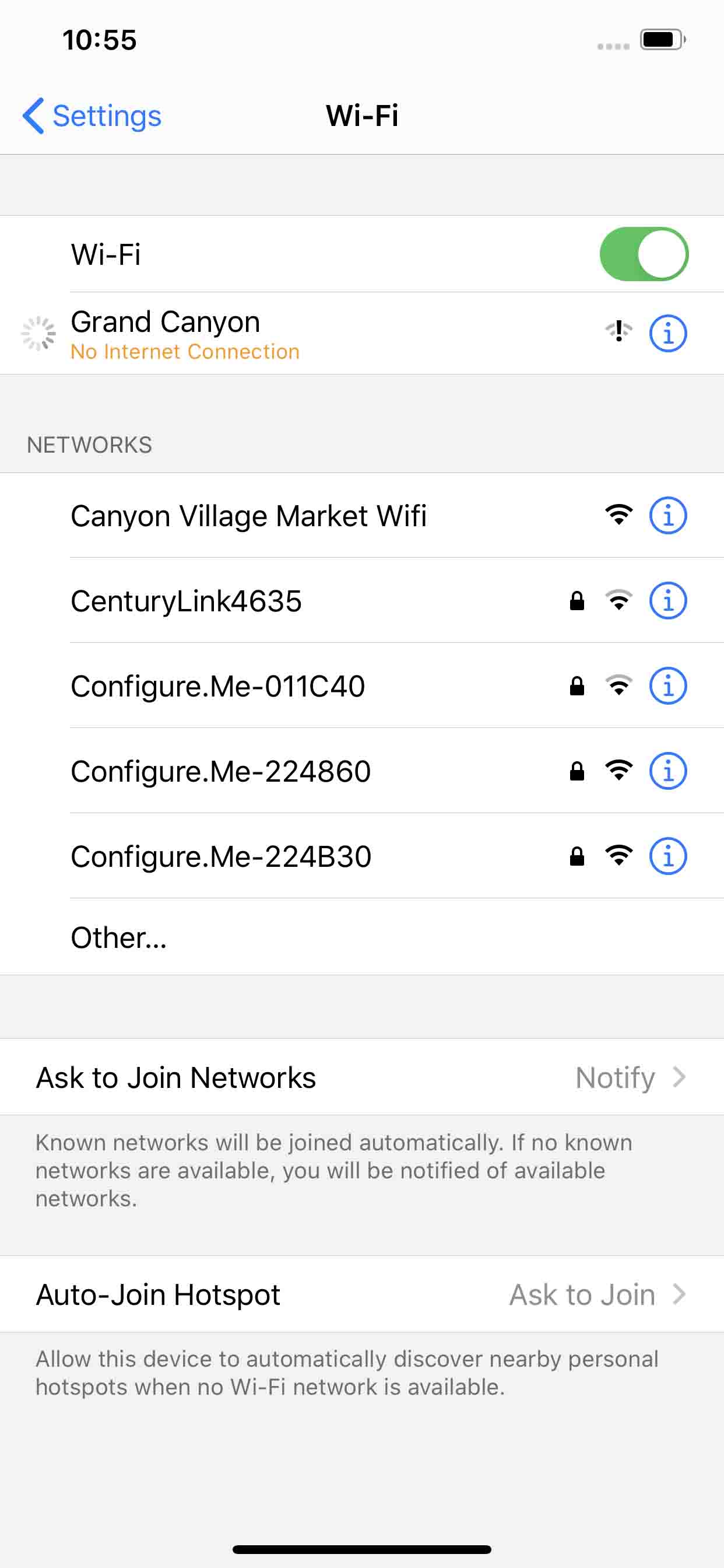
Task: Open info for Canyon Village Market Wifi
Action: click(x=668, y=516)
